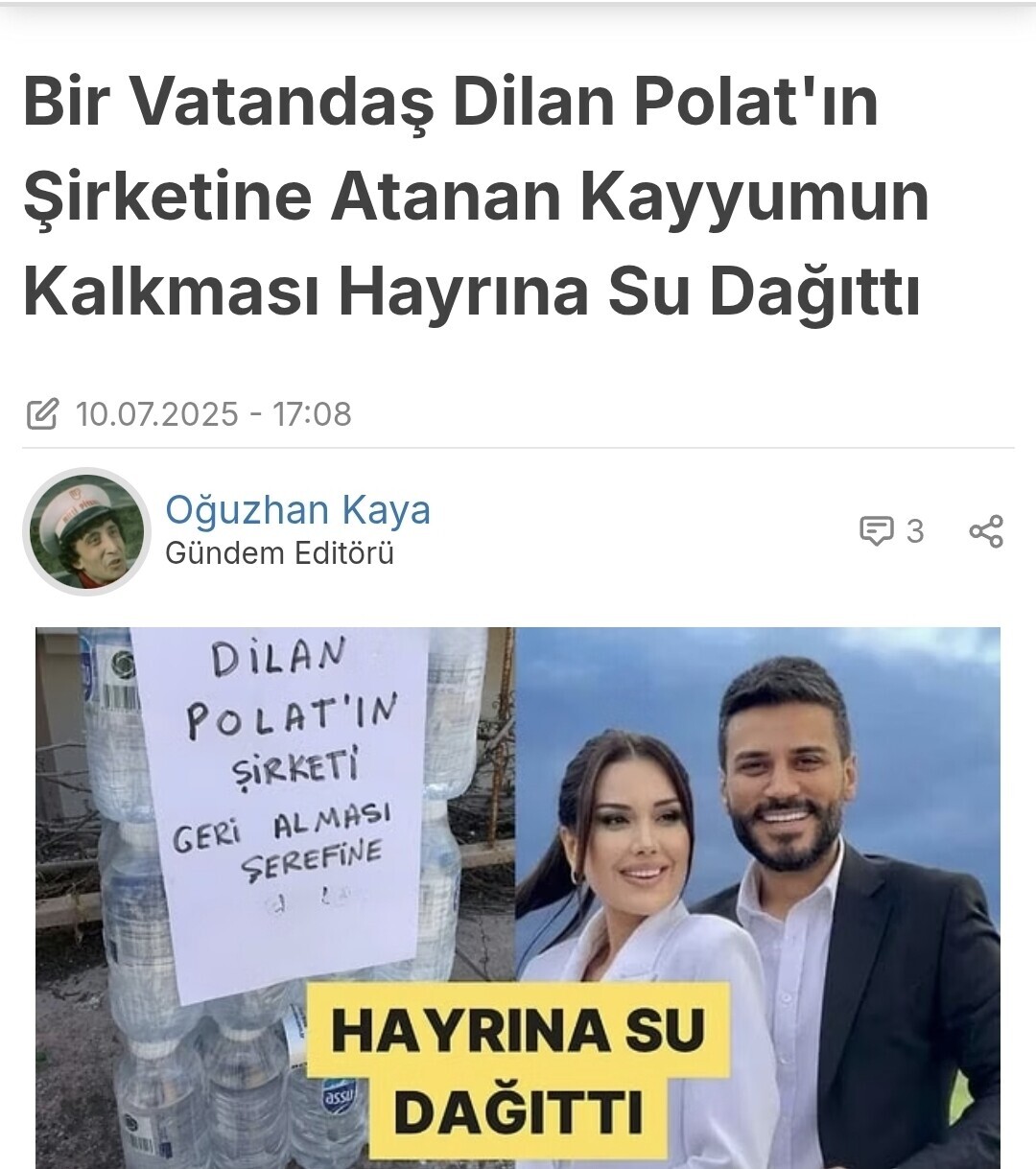
Task: Open the comments icon showing 3
Action: point(878,530)
